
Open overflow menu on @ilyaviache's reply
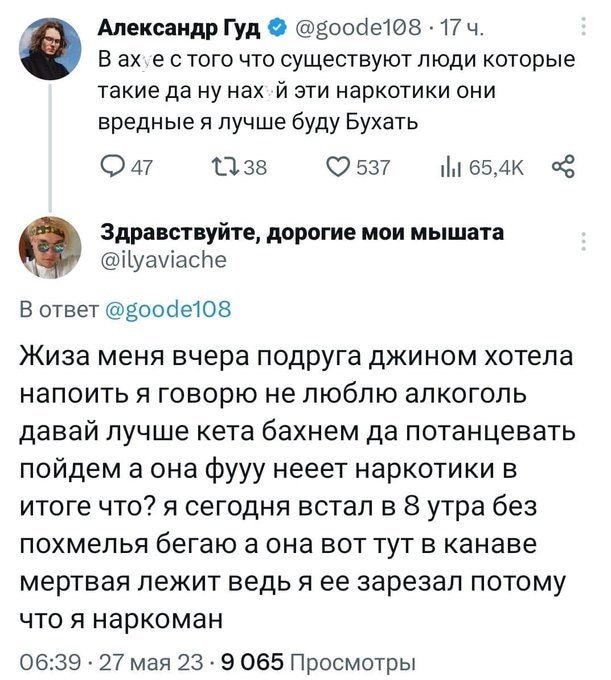click(x=583, y=238)
